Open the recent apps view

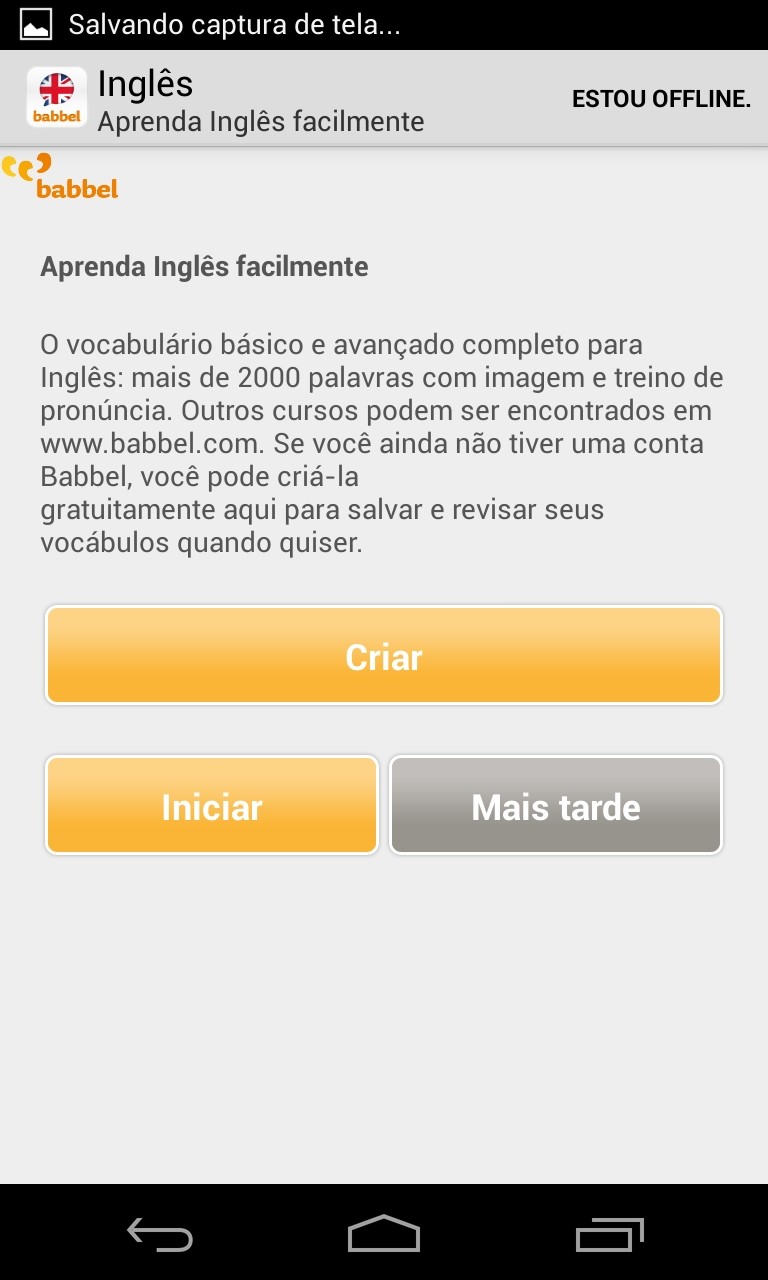(609, 1234)
